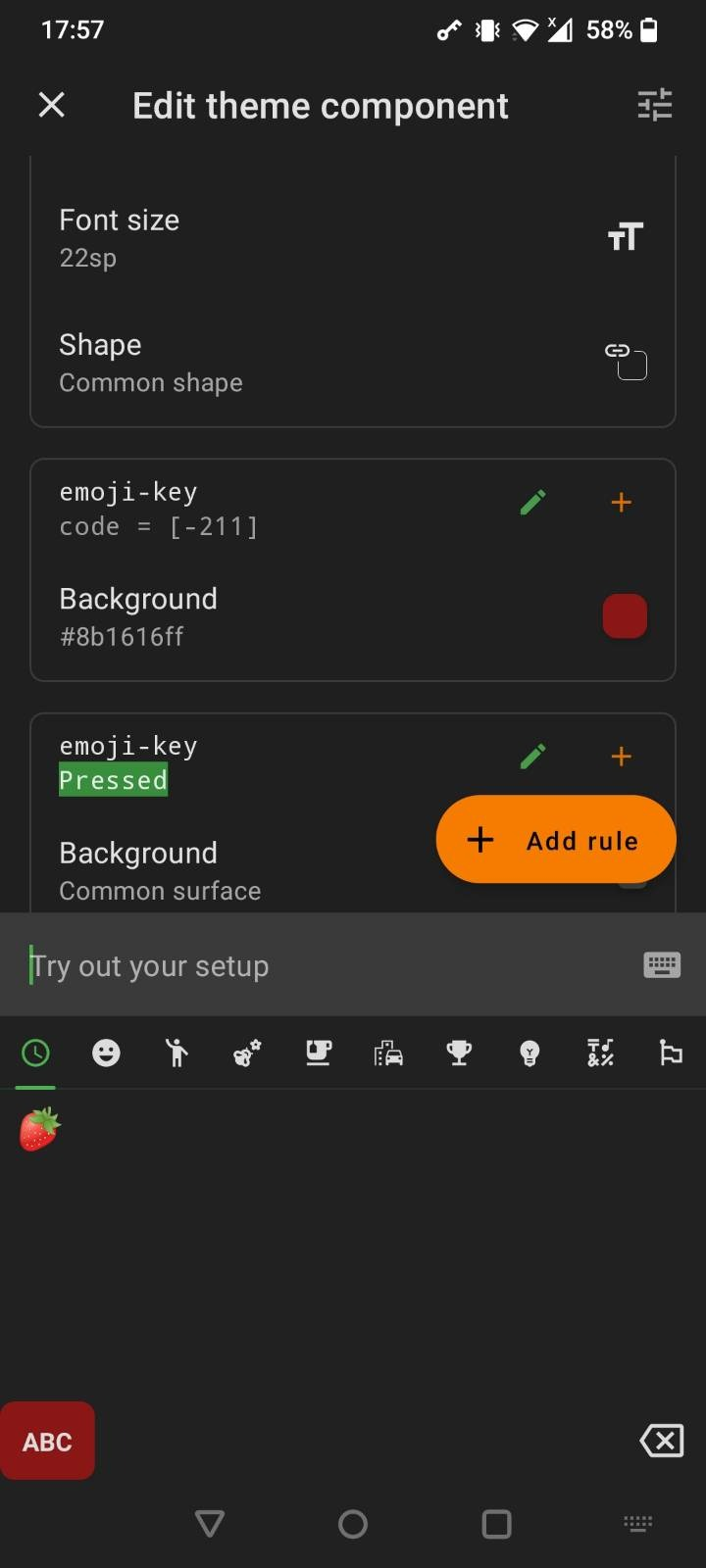
Task: Switch to the smileys emoji category
Action: (106, 1053)
